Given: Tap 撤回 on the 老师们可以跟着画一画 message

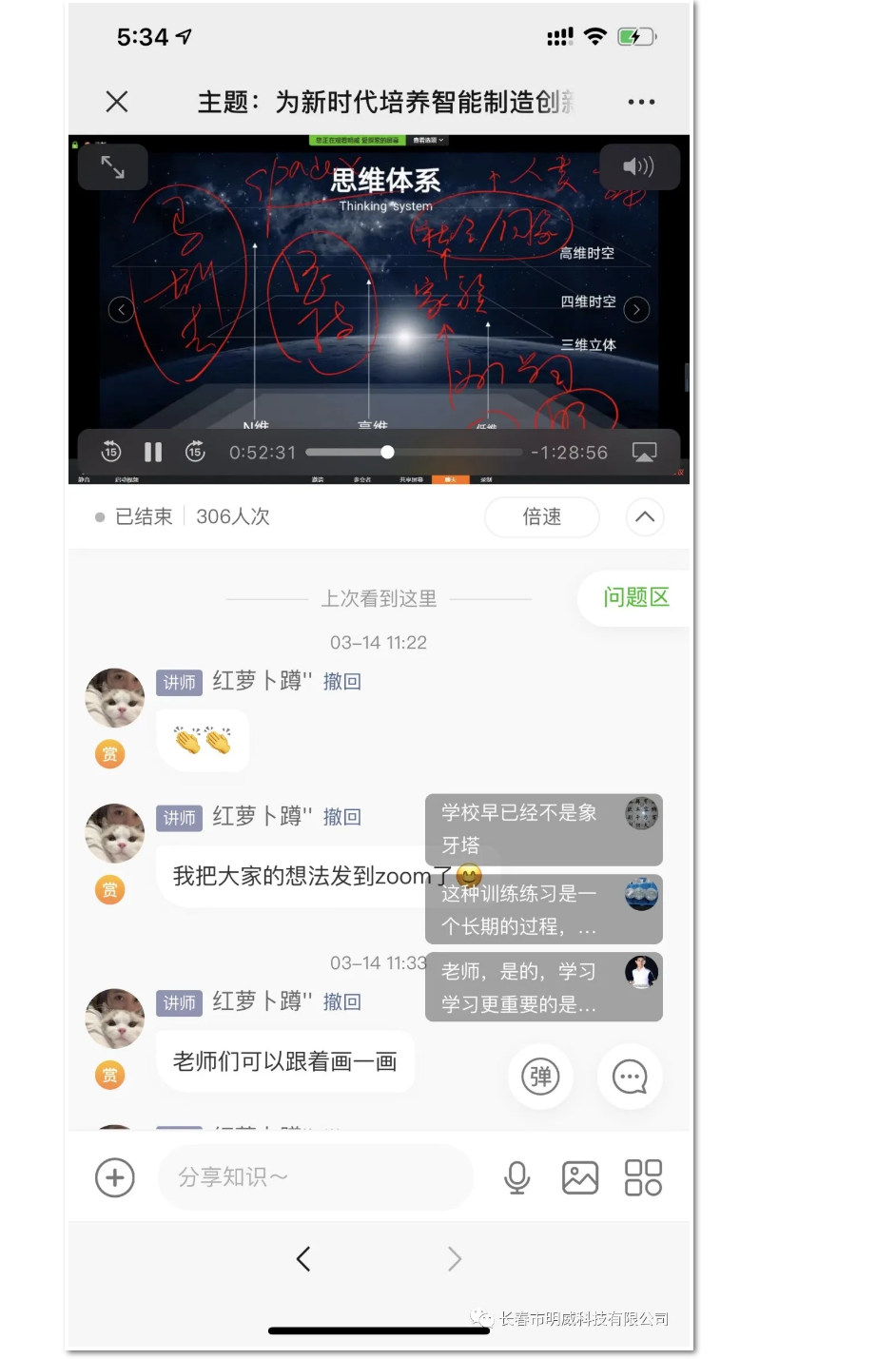Looking at the screenshot, I should click(342, 1002).
